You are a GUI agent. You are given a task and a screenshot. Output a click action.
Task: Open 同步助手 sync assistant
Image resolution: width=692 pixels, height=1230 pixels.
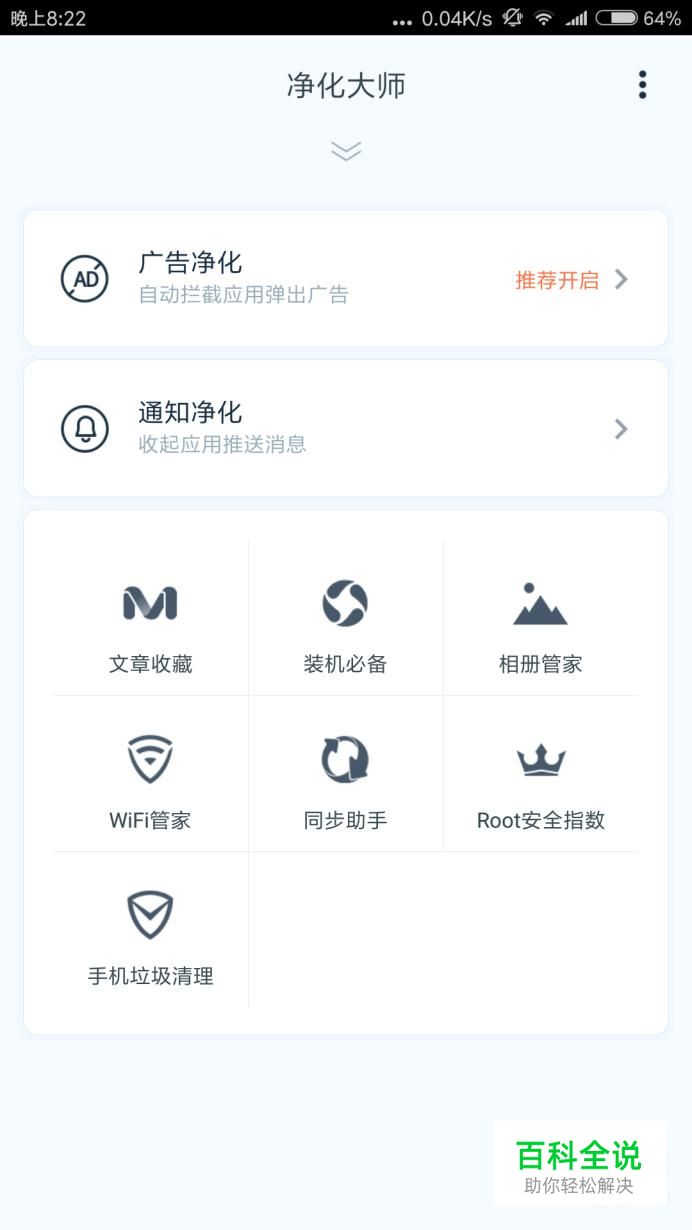click(345, 774)
